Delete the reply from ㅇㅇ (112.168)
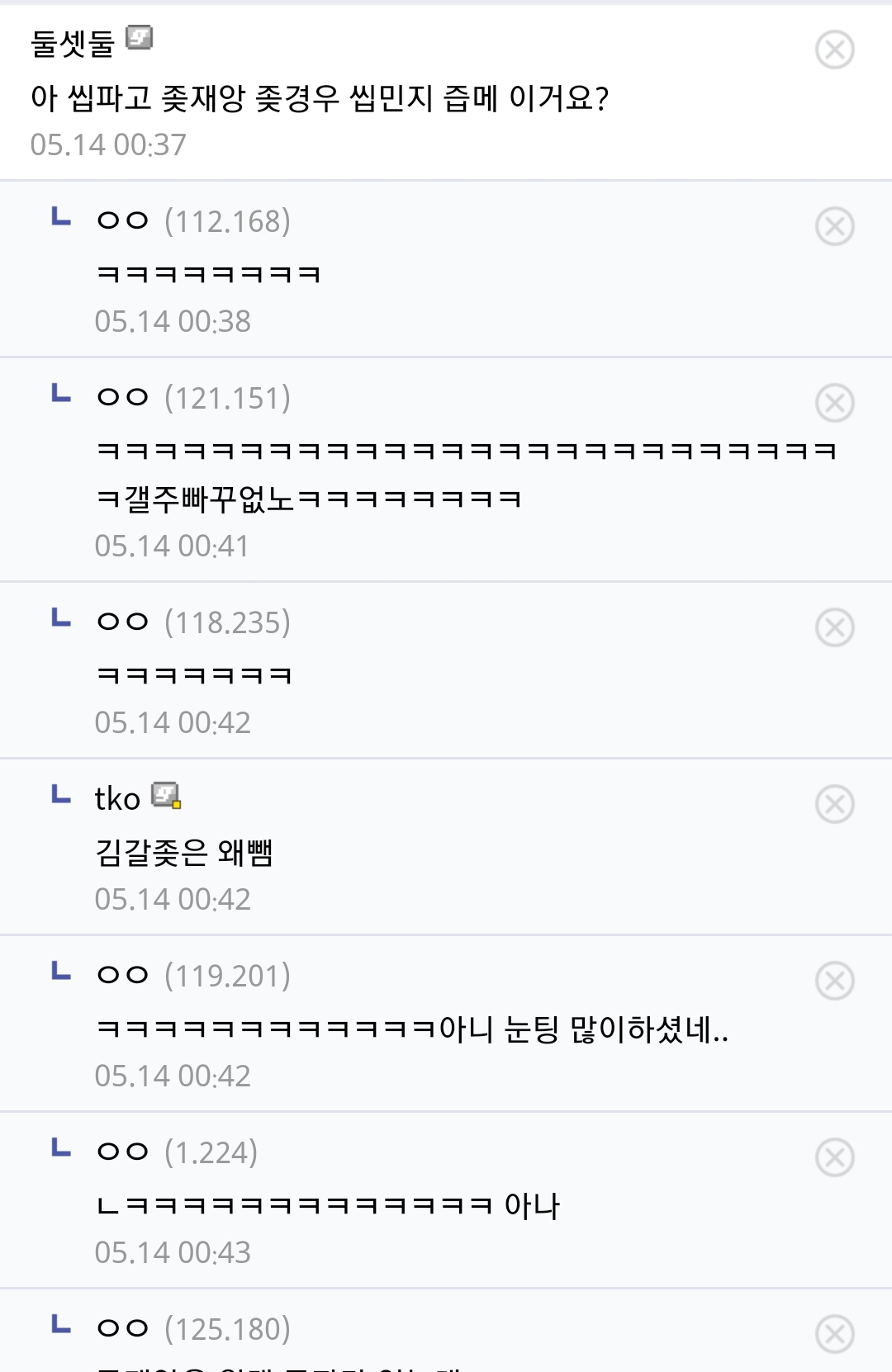892x1372 pixels. tap(834, 226)
